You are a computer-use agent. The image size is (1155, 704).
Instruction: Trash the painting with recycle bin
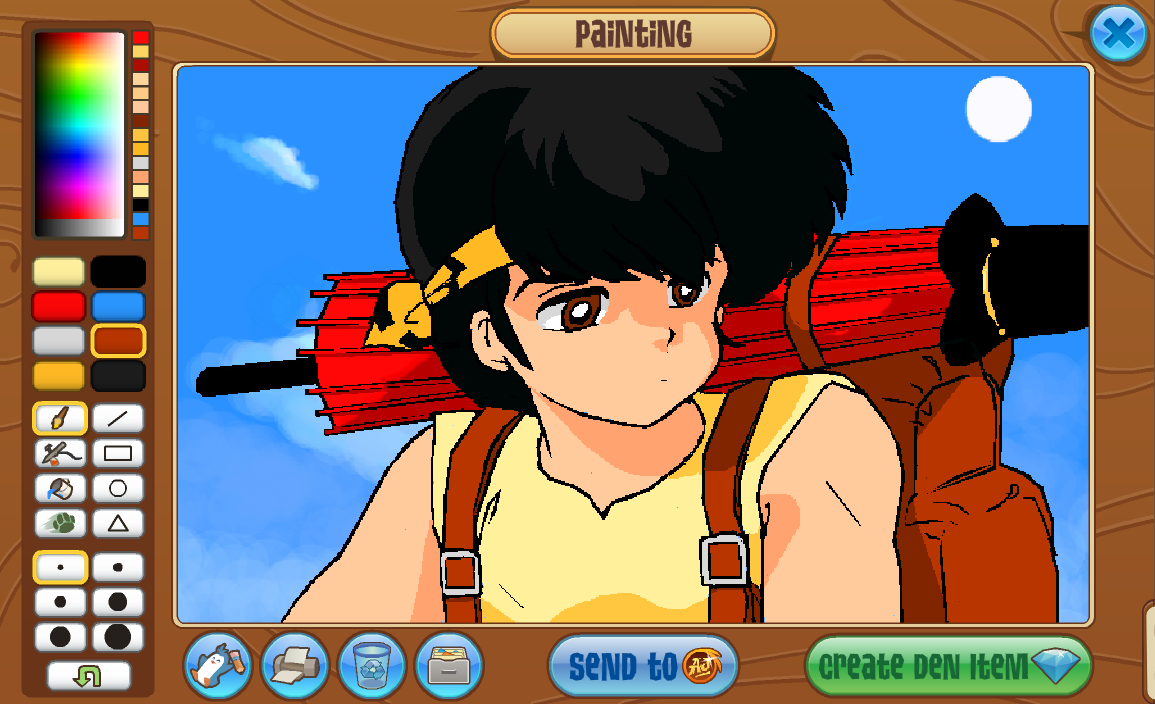[x=372, y=664]
